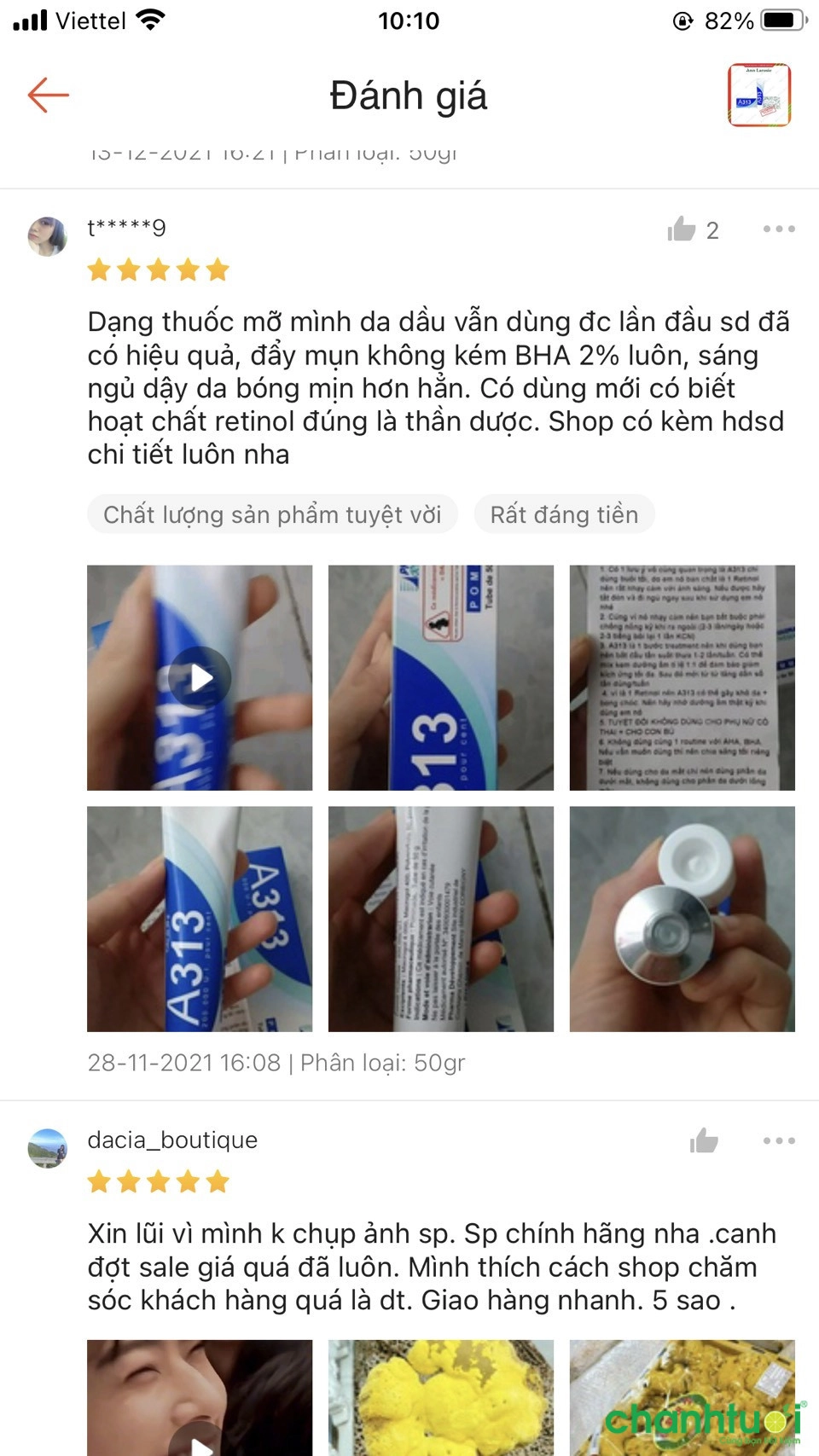
Task: View the yellow flowers photo in dacia_boutique's review
Action: point(440,1399)
